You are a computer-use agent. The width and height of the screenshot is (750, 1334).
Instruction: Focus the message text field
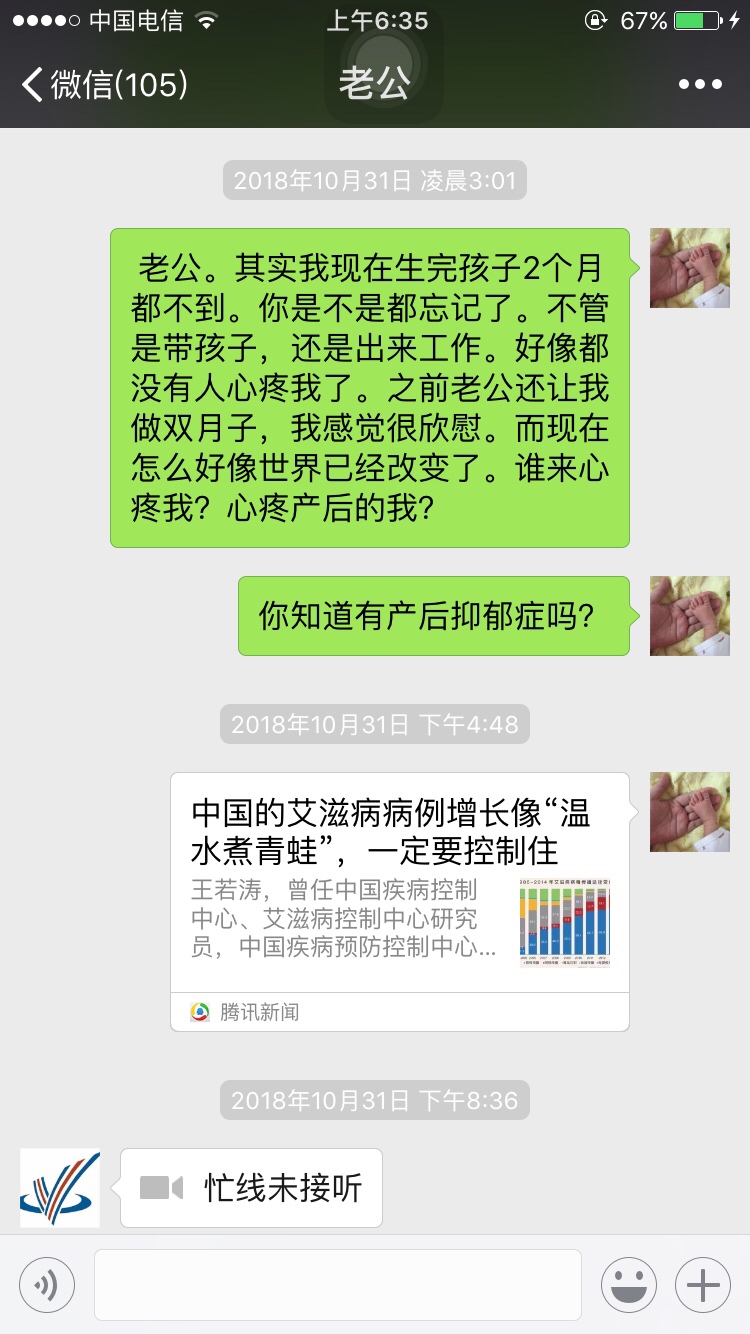coord(338,1284)
